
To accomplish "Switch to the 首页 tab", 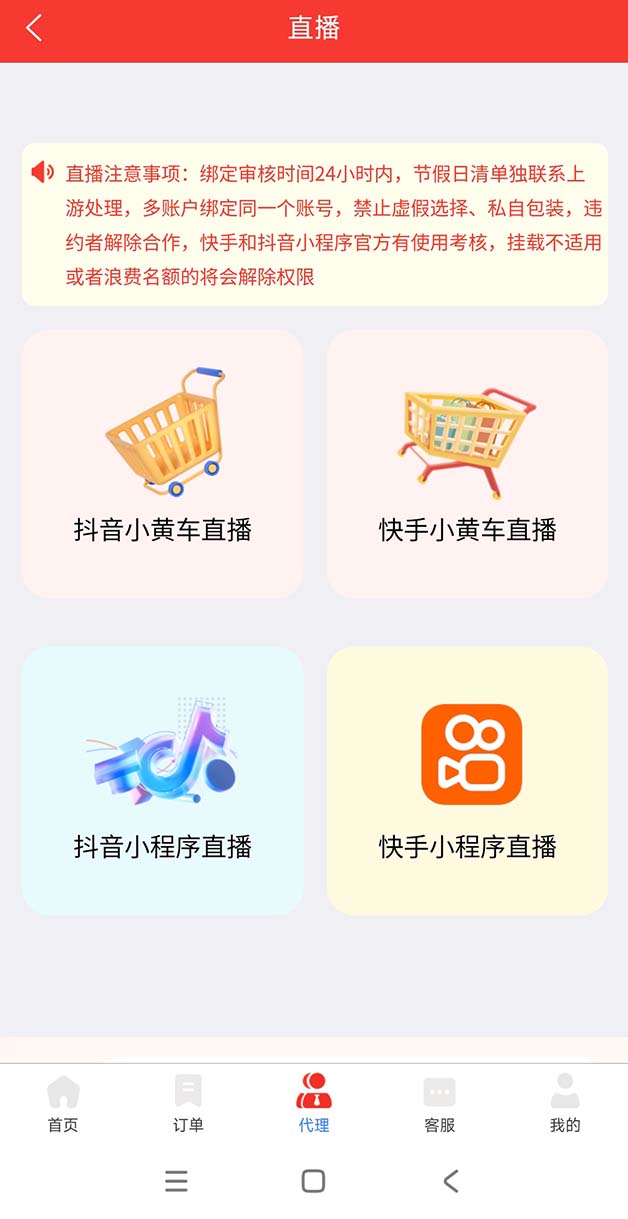I will point(63,1104).
